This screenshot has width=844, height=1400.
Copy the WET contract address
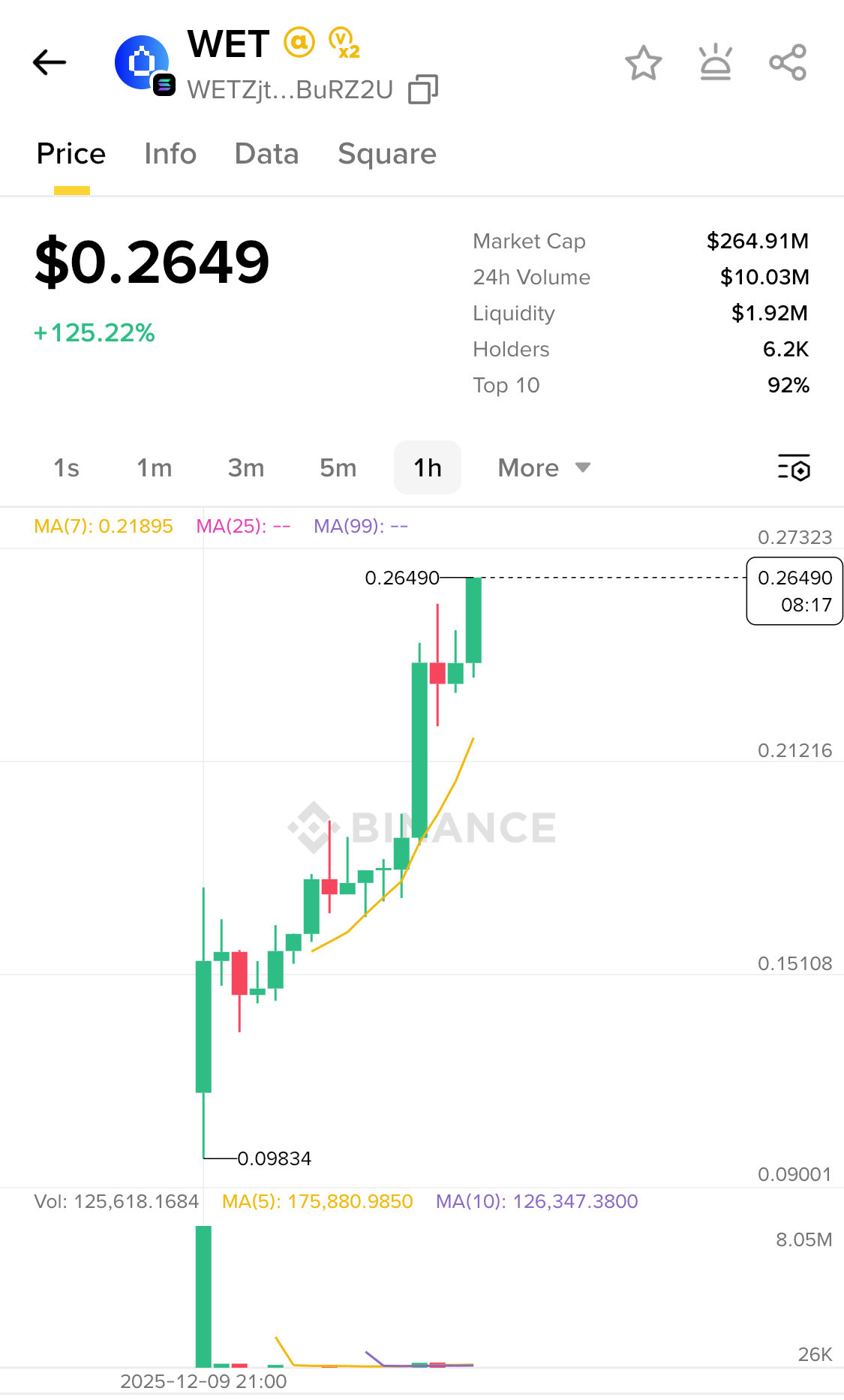(x=423, y=89)
